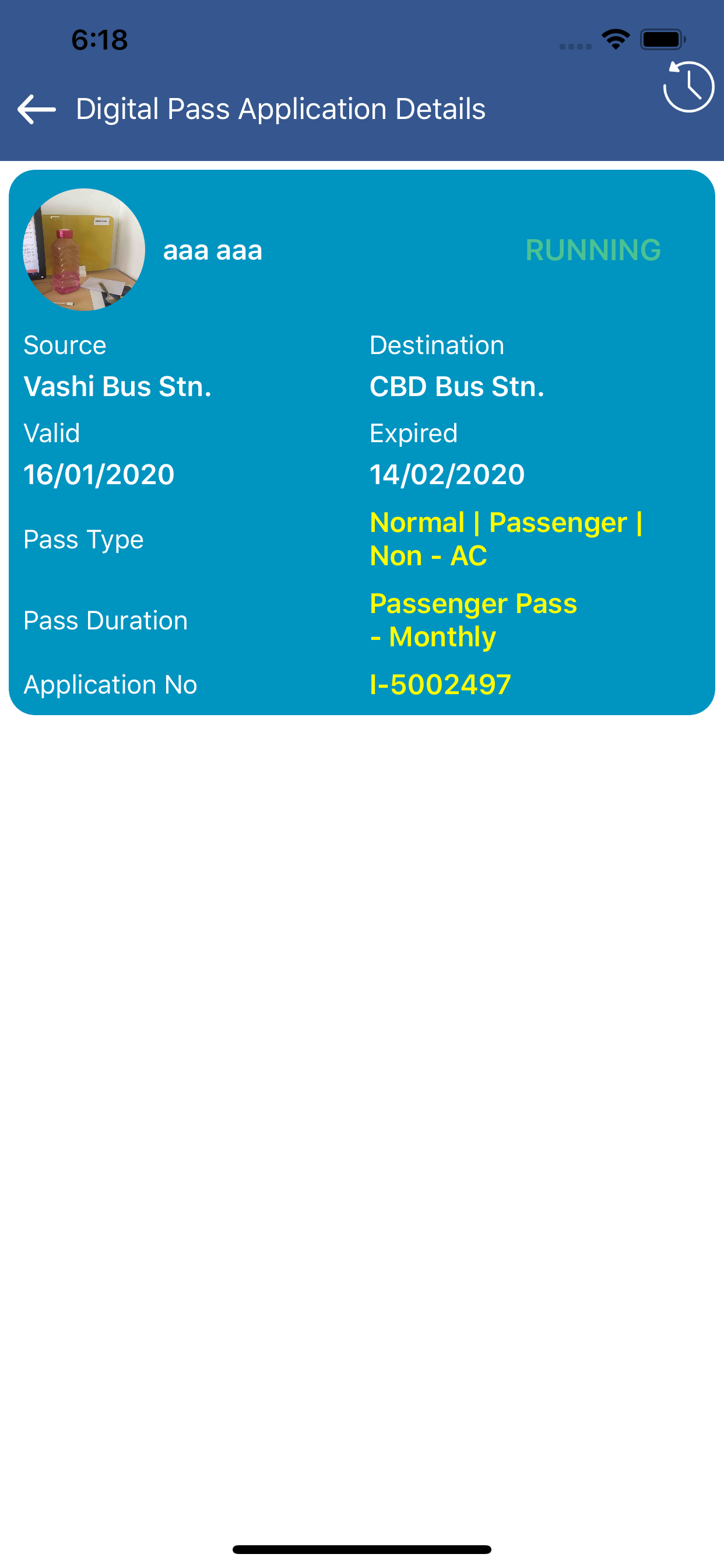Open the pass history via clock icon
This screenshot has height=1568, width=724.
click(x=691, y=87)
